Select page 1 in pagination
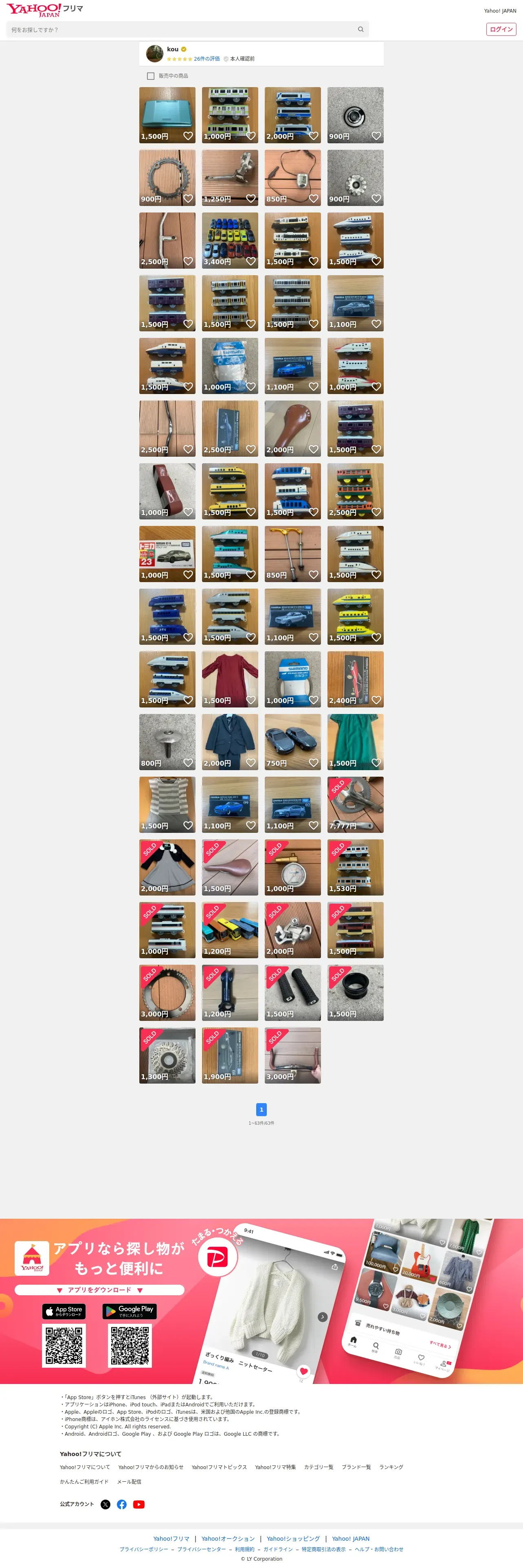The width and height of the screenshot is (523, 1568). point(261,1110)
